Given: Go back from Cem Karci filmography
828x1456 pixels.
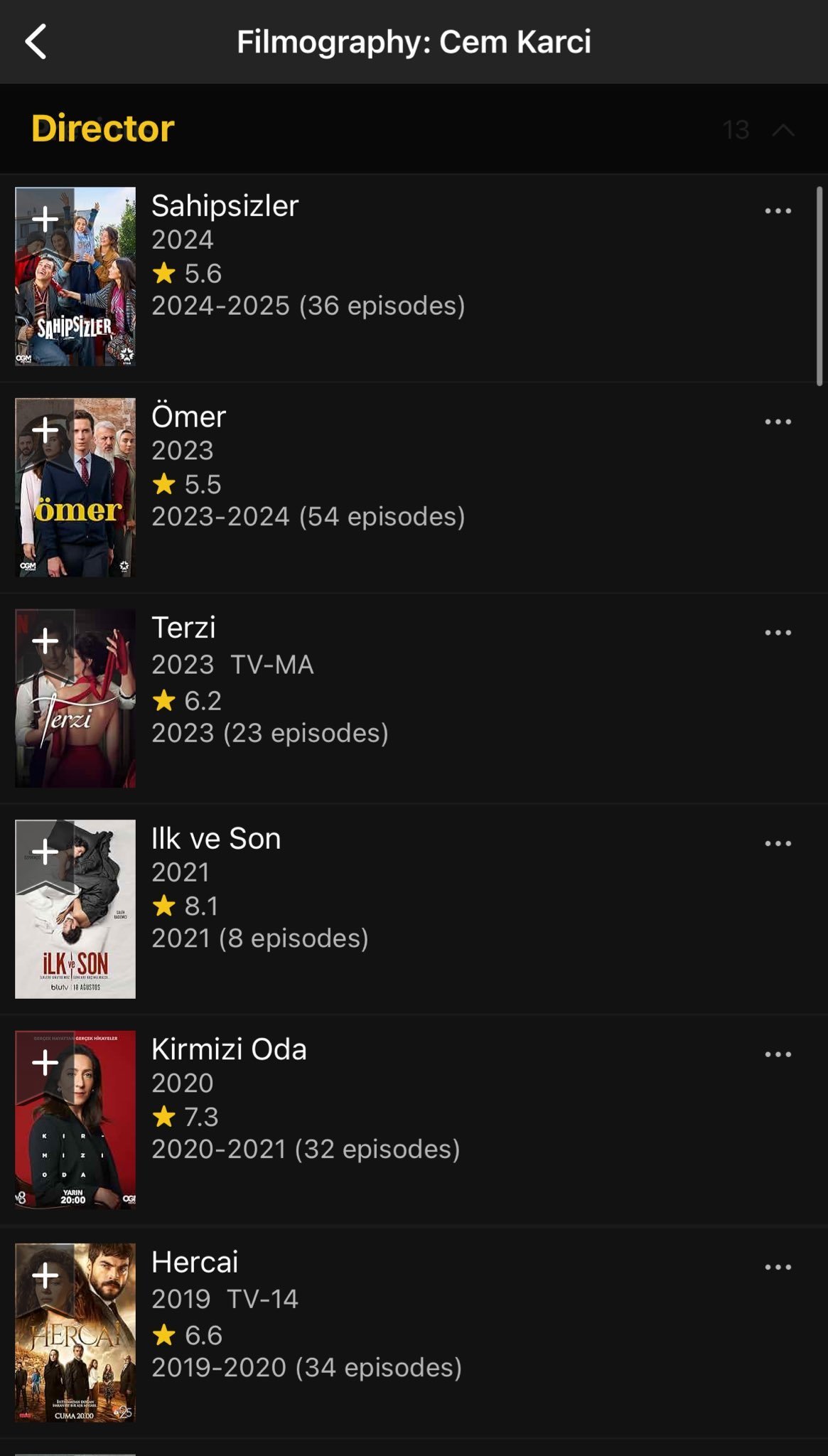Looking at the screenshot, I should click(36, 42).
